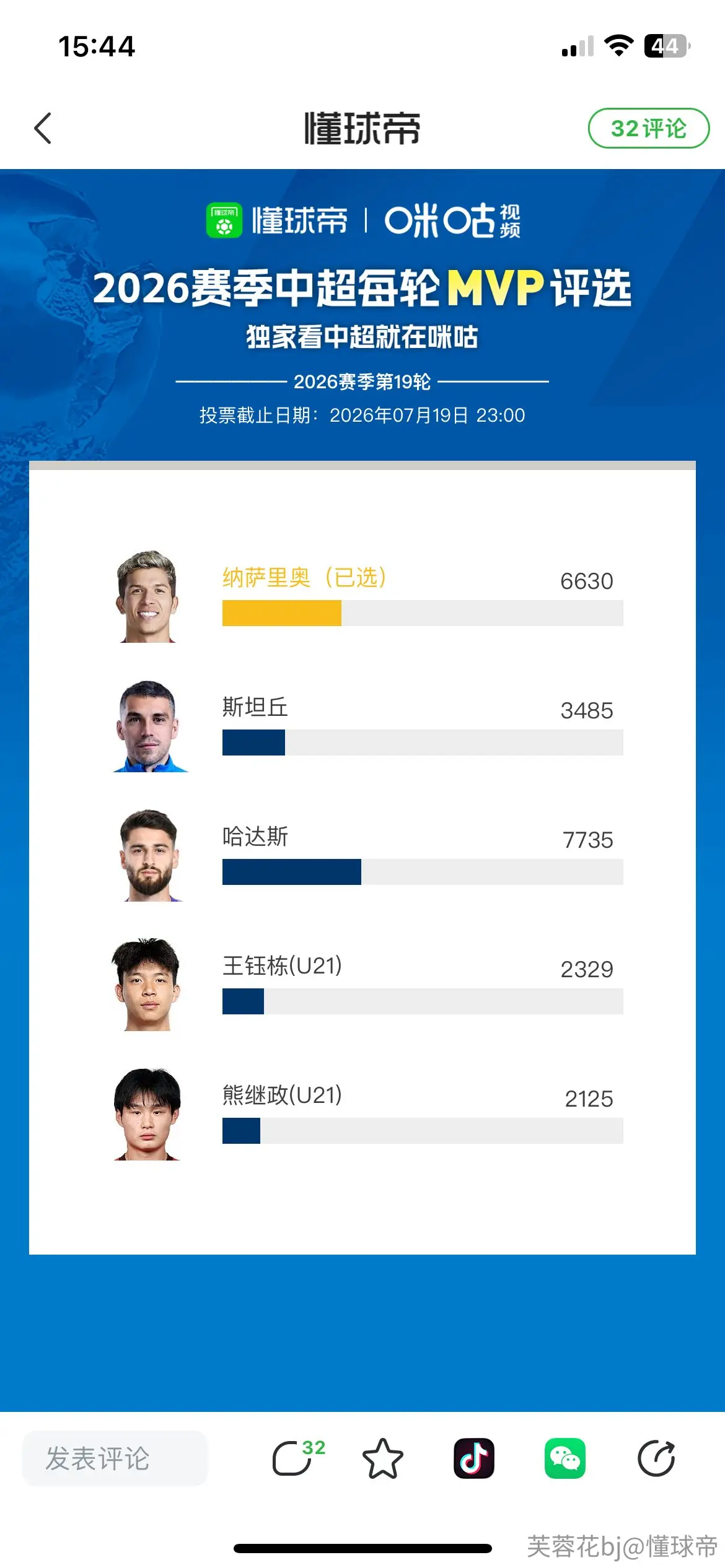Share to Douyin via the TikTok icon
The image size is (725, 1568).
pyautogui.click(x=474, y=1458)
